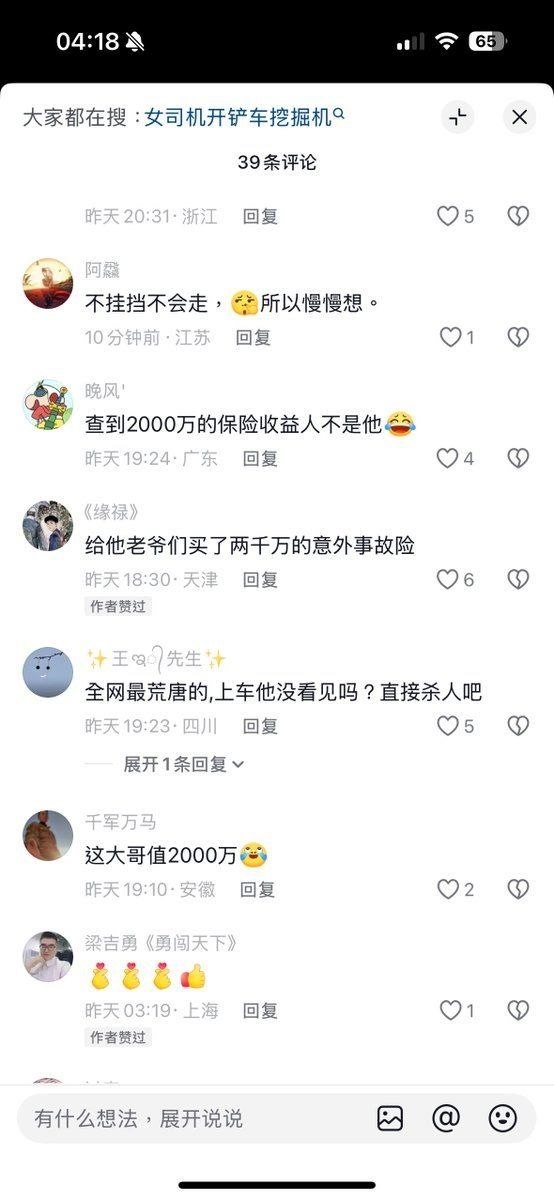The image size is (554, 1200).
Task: Like 晚风' comment about insurance
Action: 448,459
